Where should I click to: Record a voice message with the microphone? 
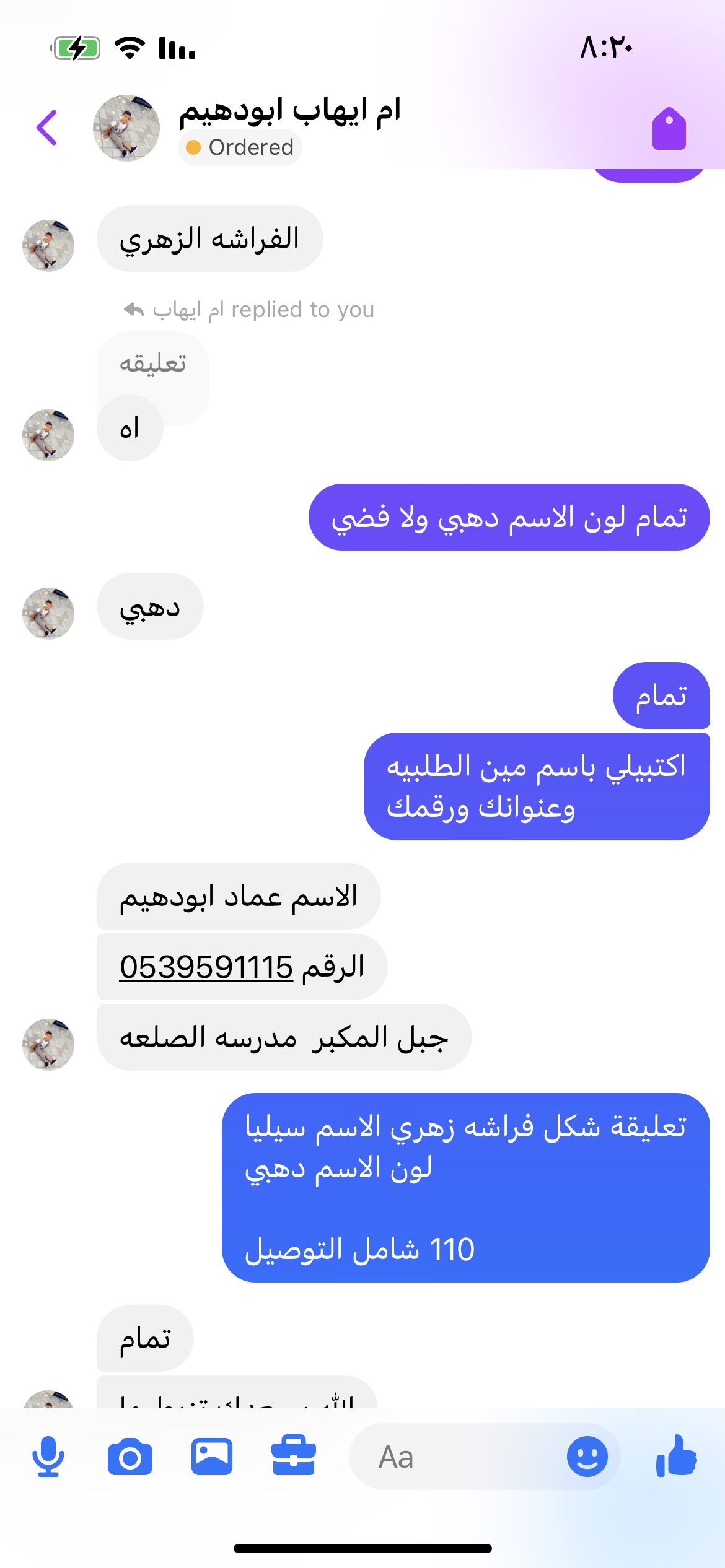click(x=48, y=1457)
